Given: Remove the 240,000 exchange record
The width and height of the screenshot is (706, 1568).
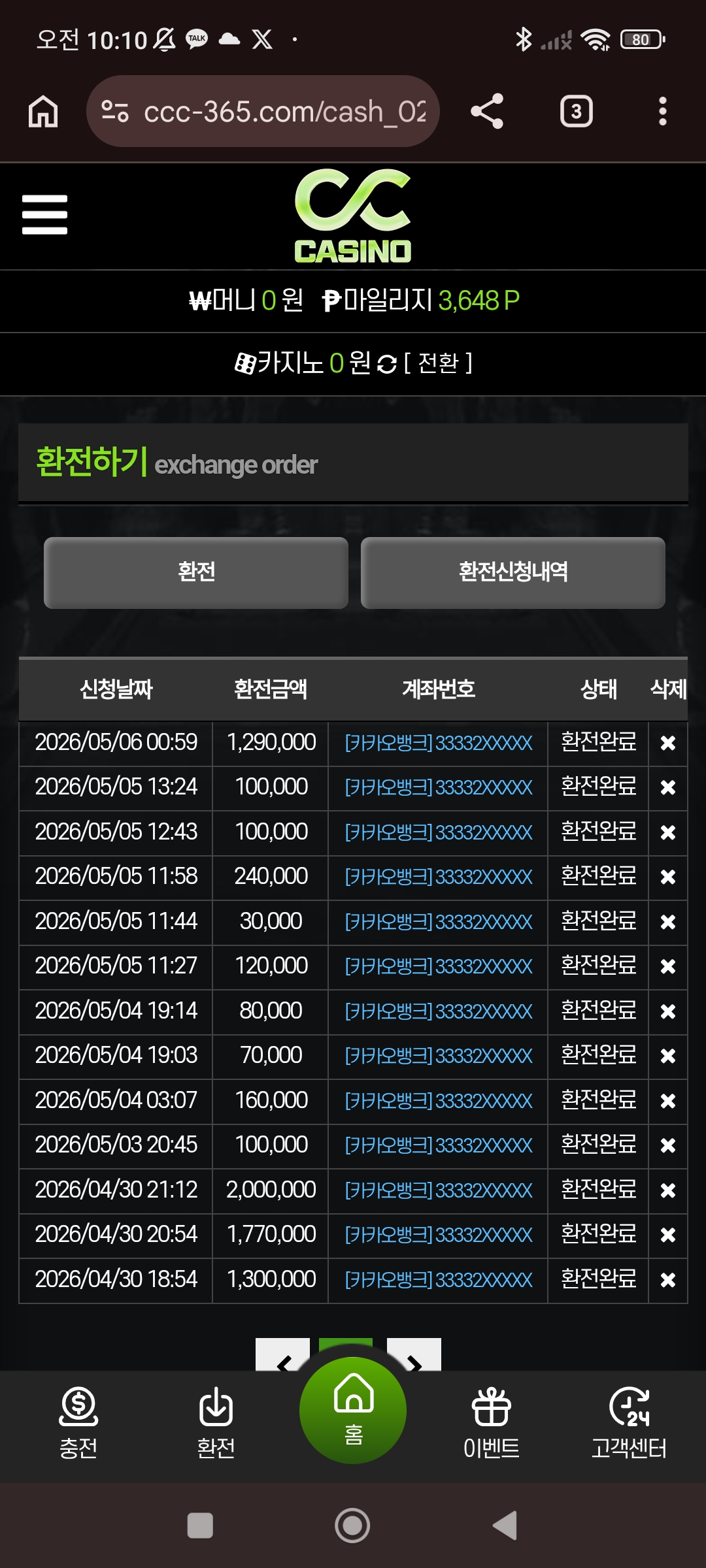Looking at the screenshot, I should 667,877.
